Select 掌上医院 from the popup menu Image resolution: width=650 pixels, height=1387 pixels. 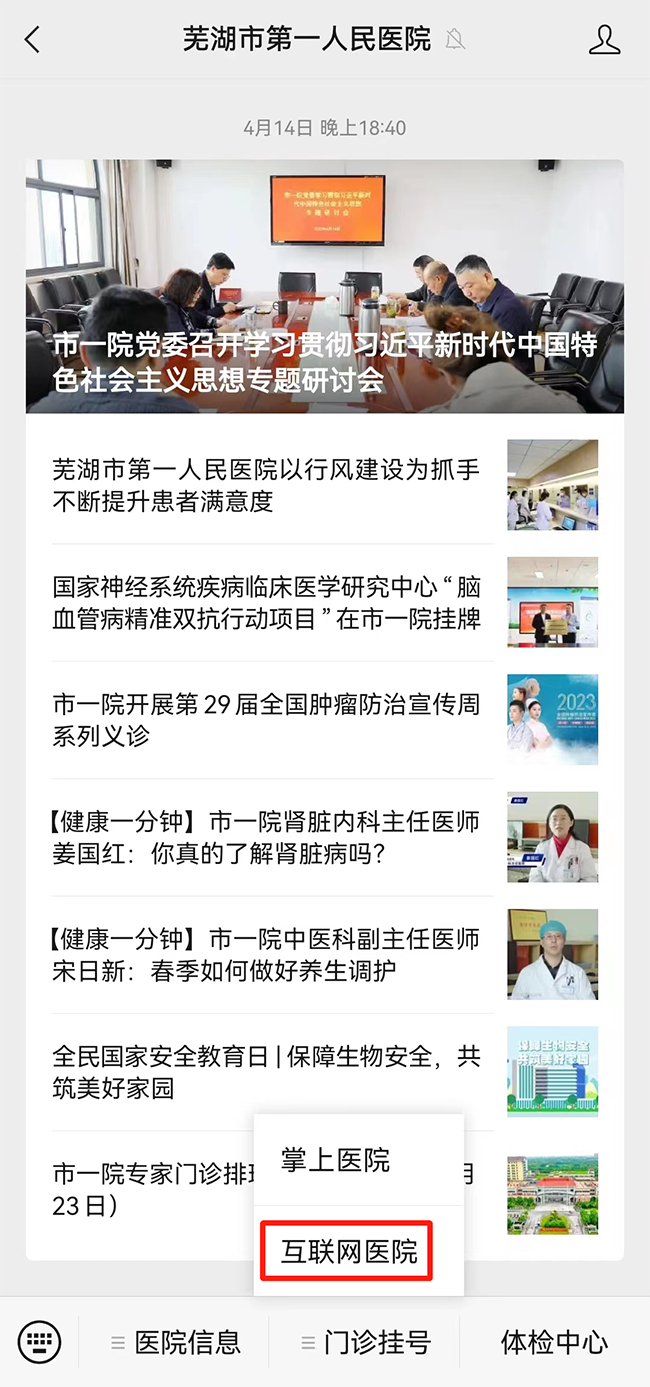click(336, 1161)
